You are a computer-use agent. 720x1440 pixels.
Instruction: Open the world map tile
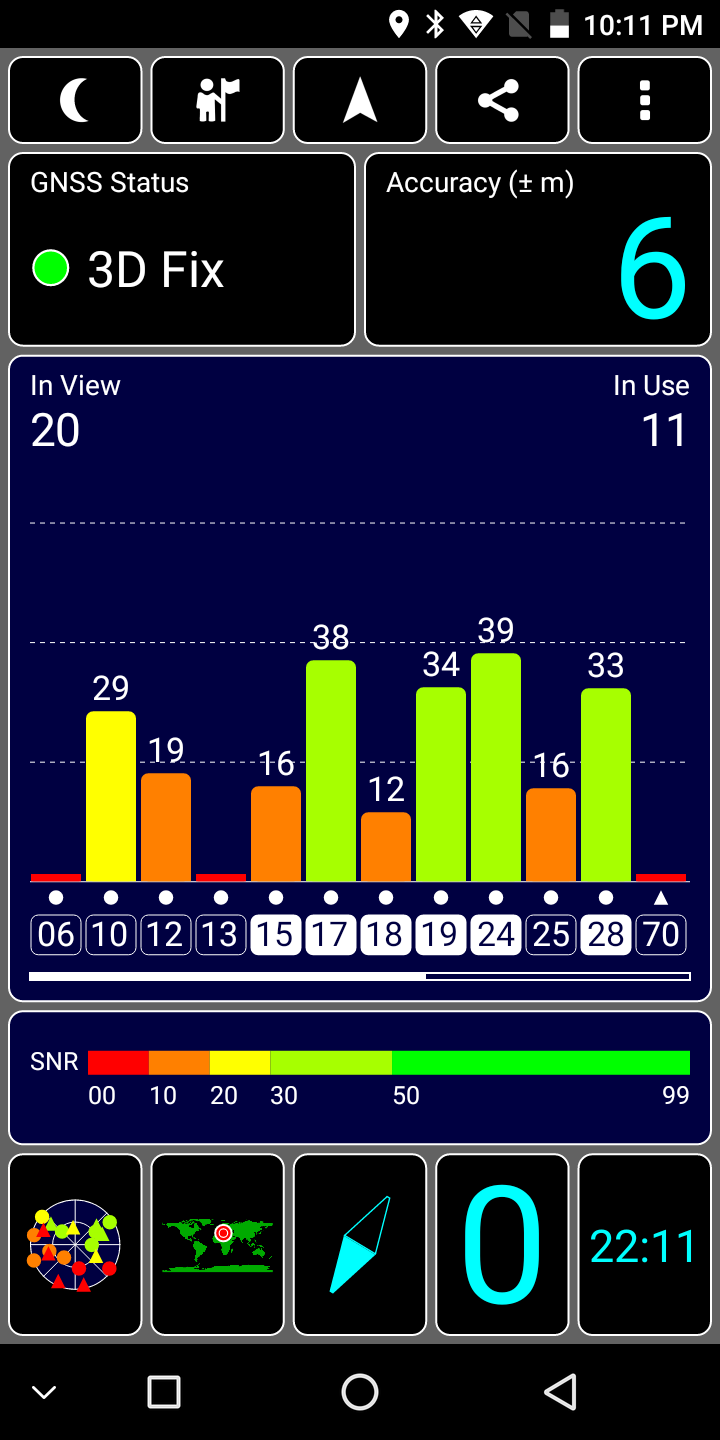[218, 1245]
